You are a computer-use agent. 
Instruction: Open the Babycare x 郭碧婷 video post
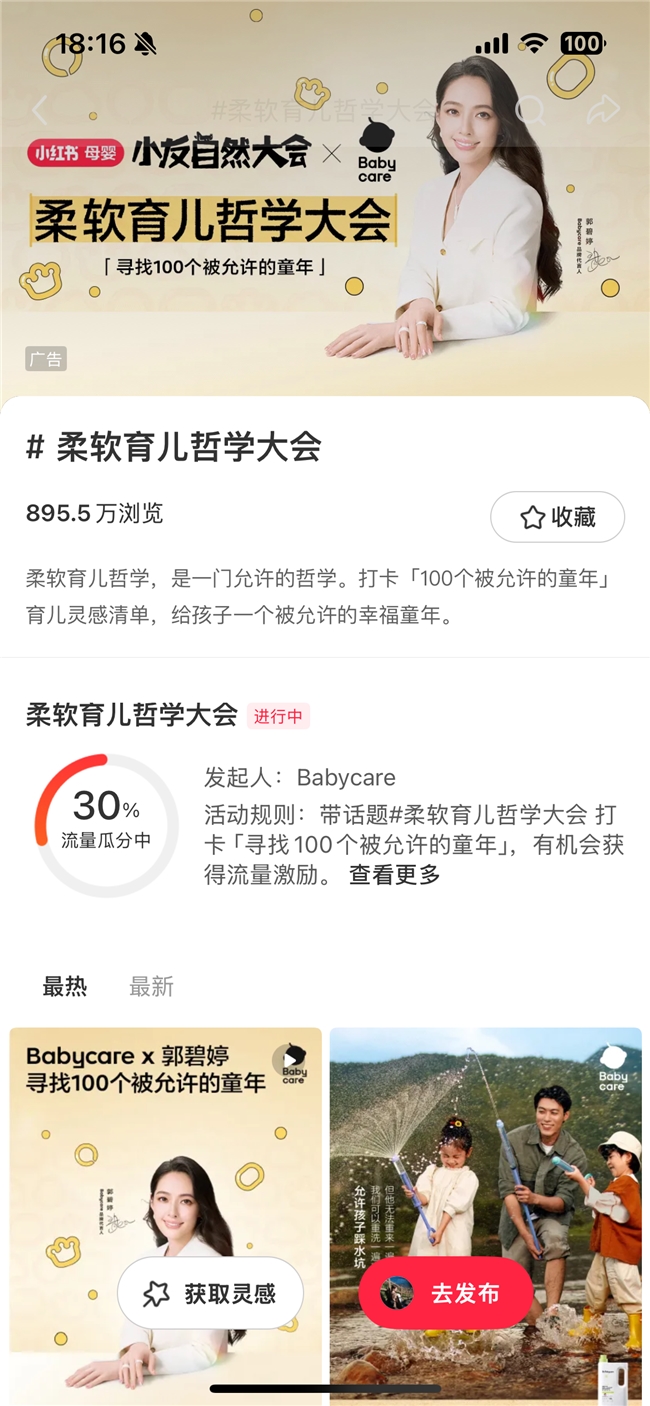click(x=166, y=1150)
